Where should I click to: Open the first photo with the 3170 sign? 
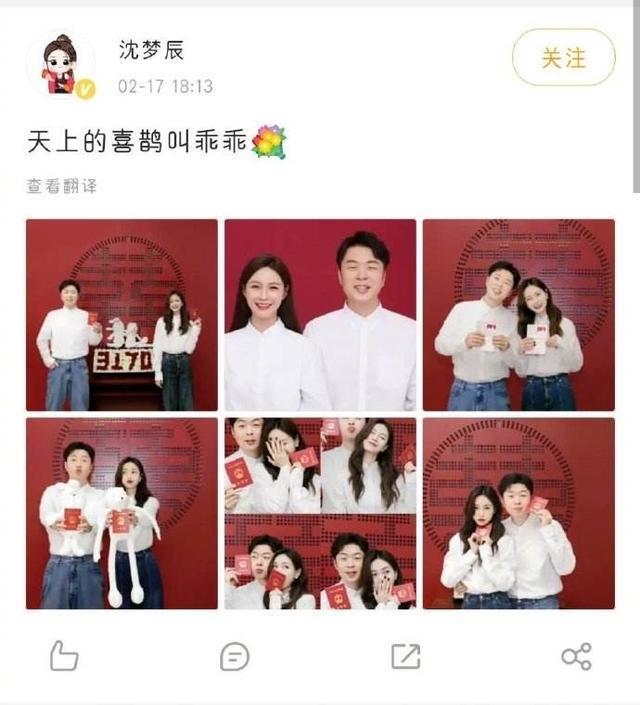tap(121, 315)
